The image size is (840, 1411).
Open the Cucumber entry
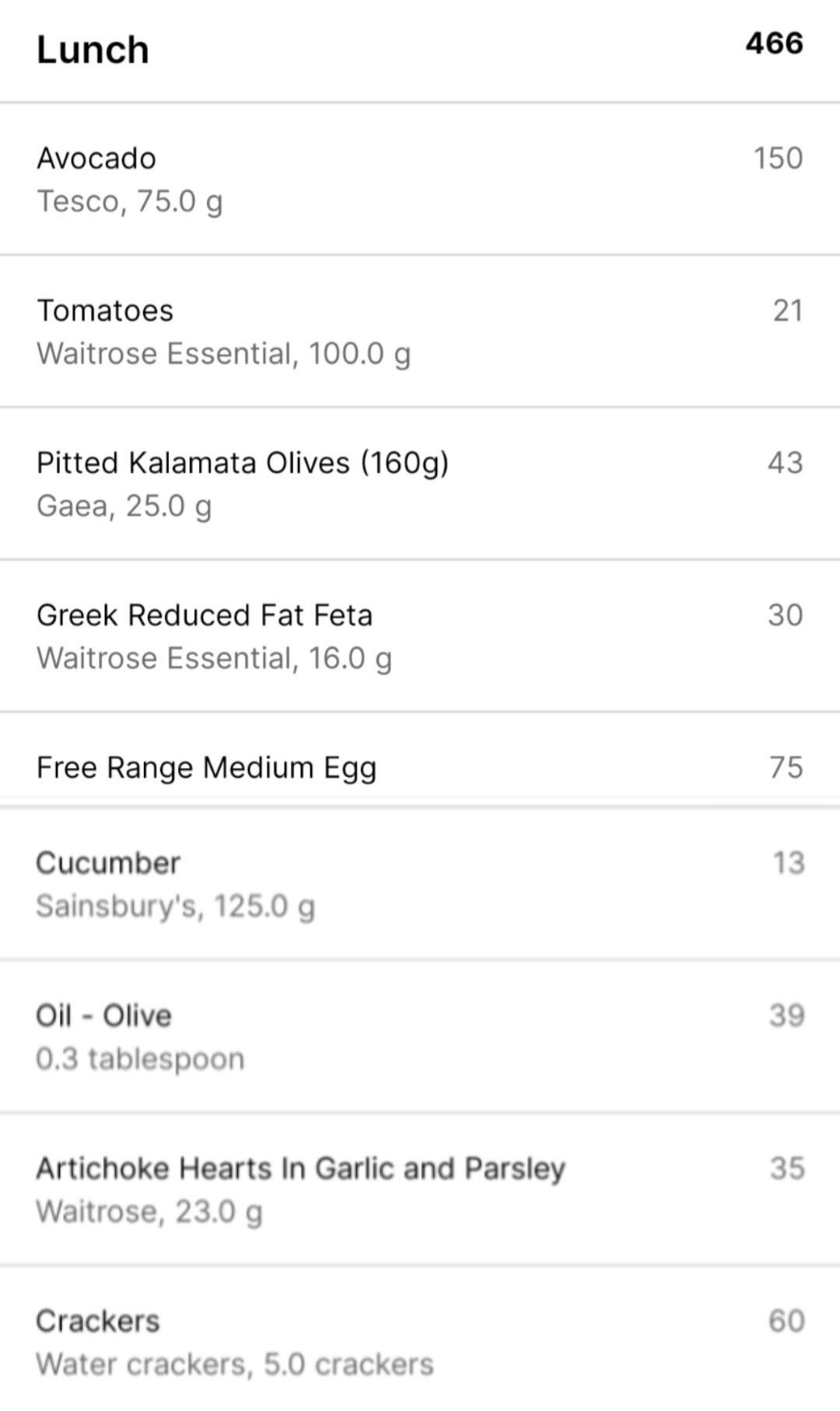pos(420,884)
